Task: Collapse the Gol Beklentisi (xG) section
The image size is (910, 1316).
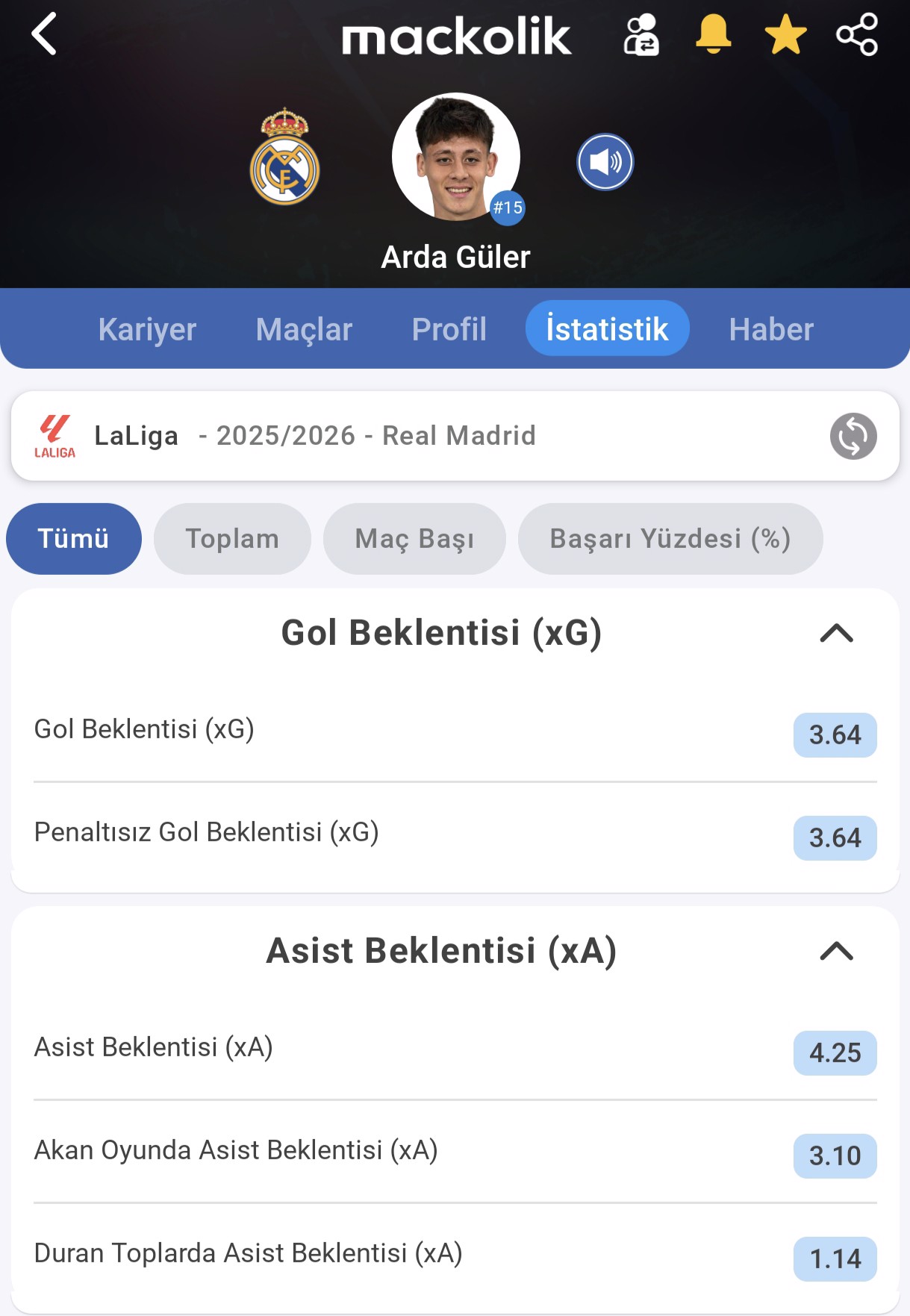Action: [x=836, y=633]
